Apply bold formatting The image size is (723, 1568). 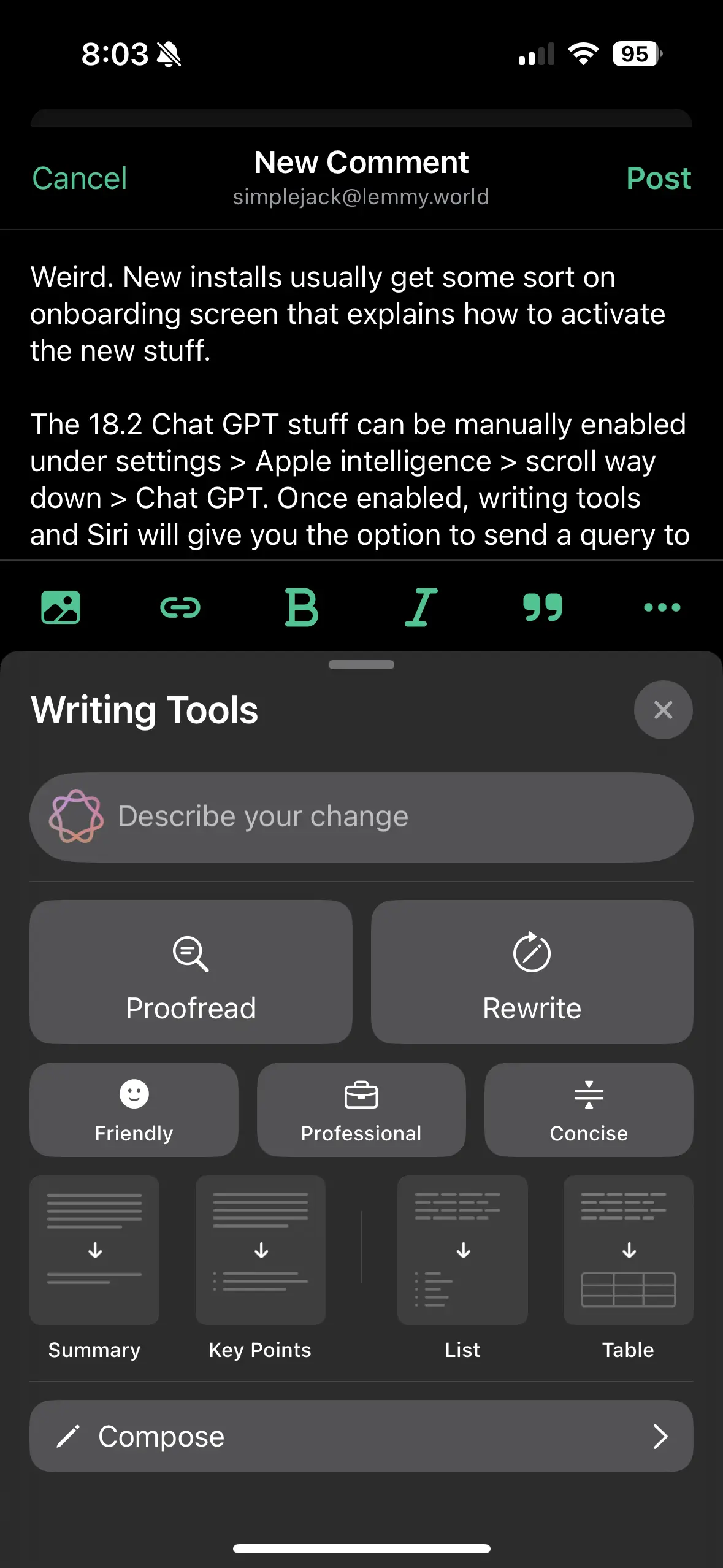point(301,607)
